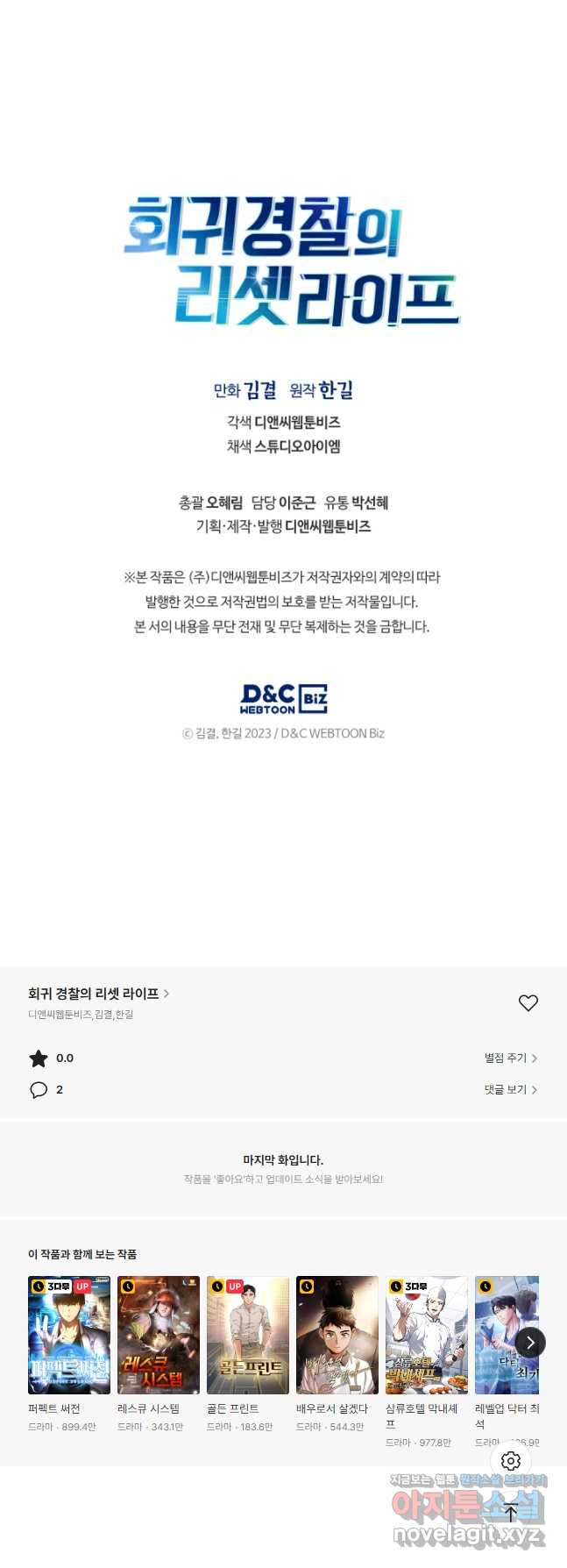Open 댓글 보기 comments

pos(510,1089)
